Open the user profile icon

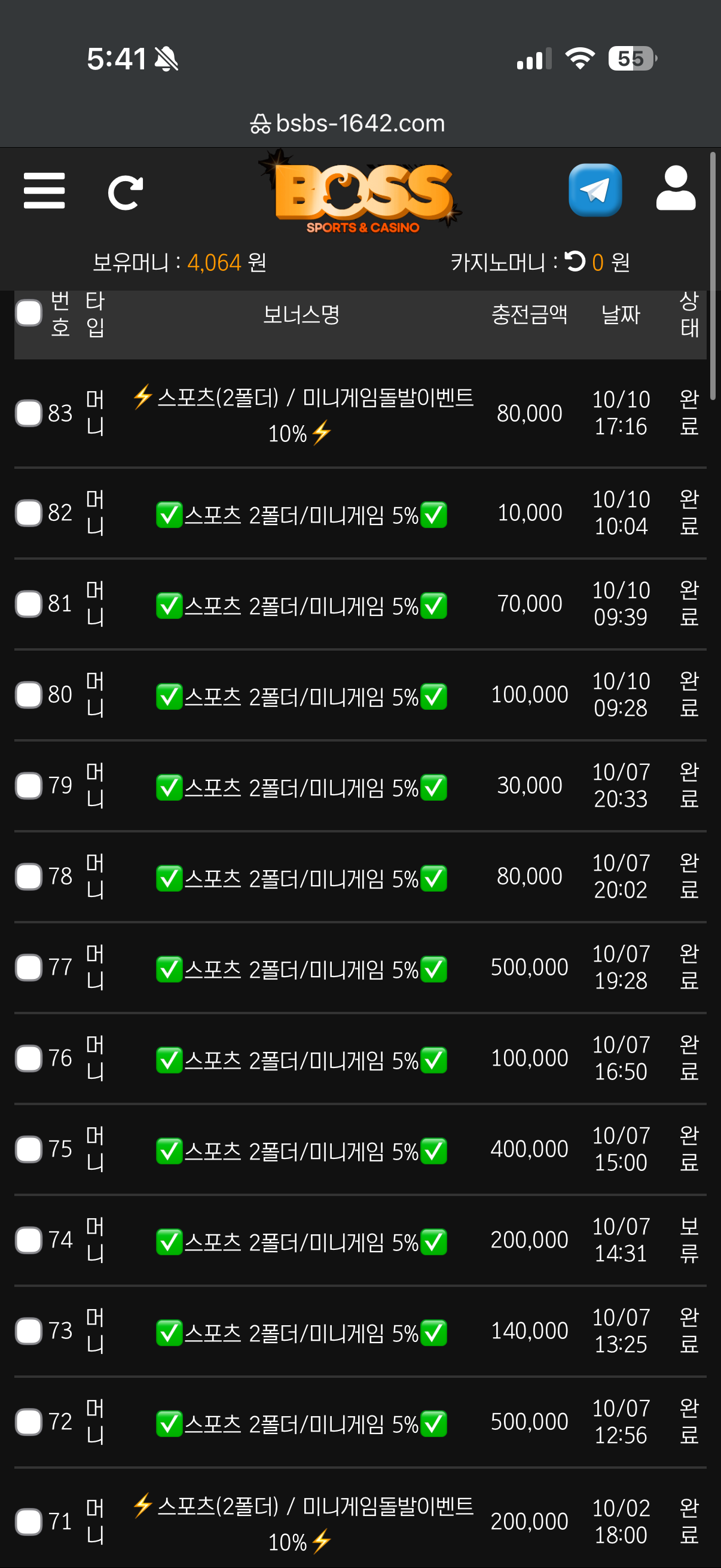coord(676,190)
